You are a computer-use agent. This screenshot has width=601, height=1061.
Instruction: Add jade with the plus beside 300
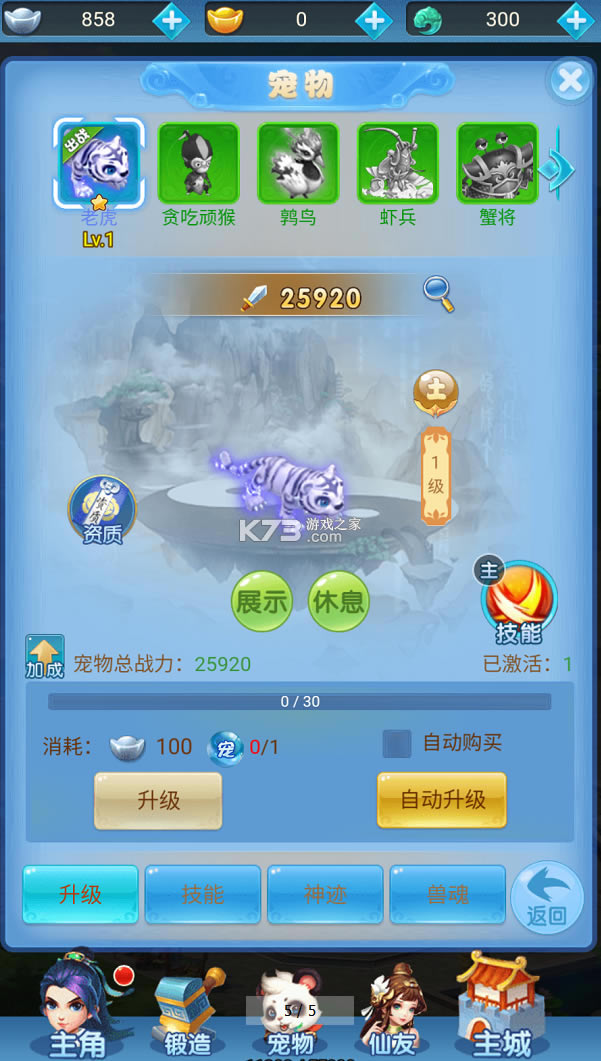[x=575, y=19]
